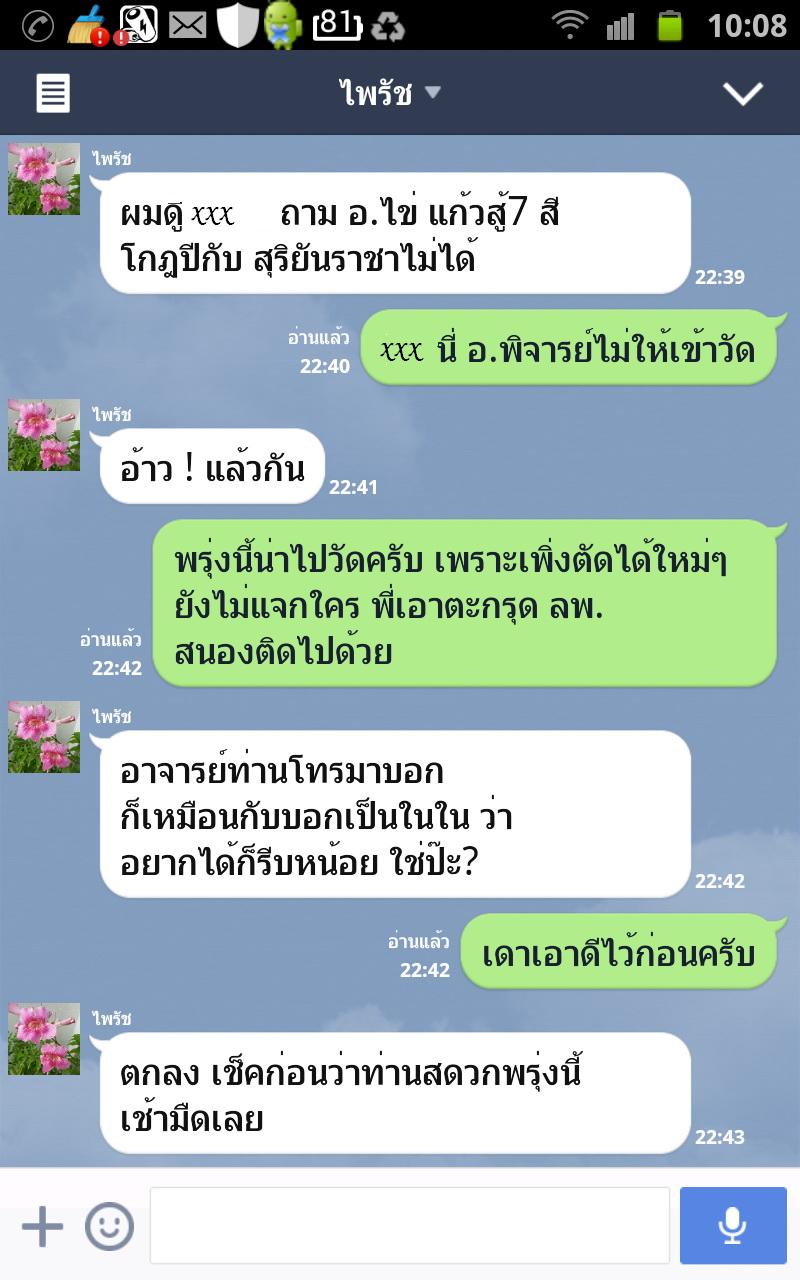This screenshot has width=800, height=1280.
Task: Open the emoji sticker picker
Action: point(109,1226)
